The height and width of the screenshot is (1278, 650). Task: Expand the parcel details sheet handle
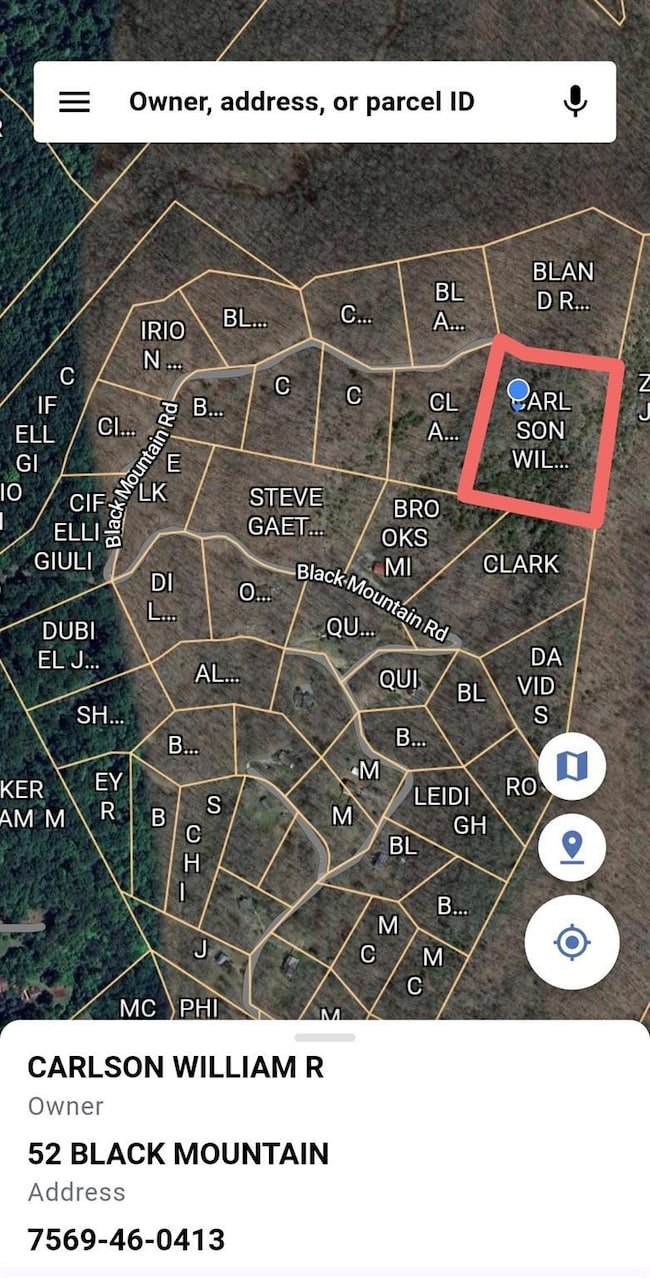[x=325, y=1038]
